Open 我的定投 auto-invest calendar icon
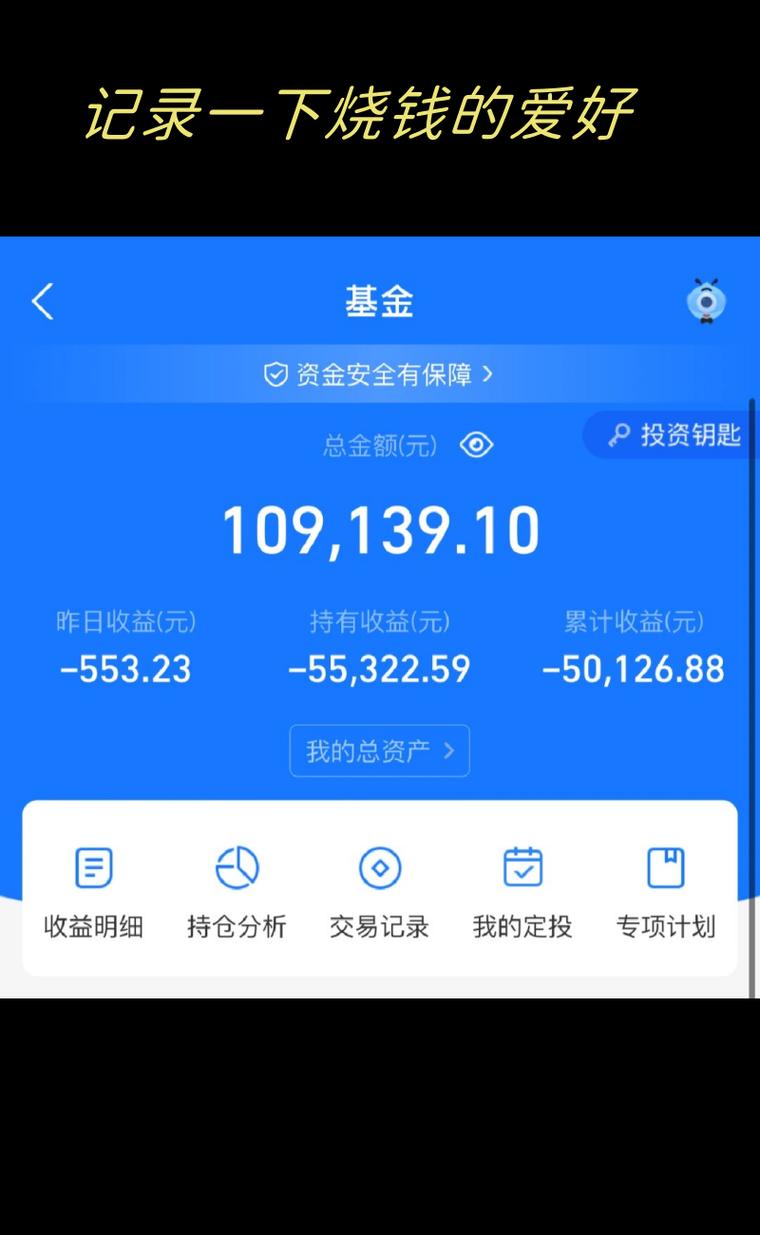This screenshot has height=1235, width=760. (522, 867)
